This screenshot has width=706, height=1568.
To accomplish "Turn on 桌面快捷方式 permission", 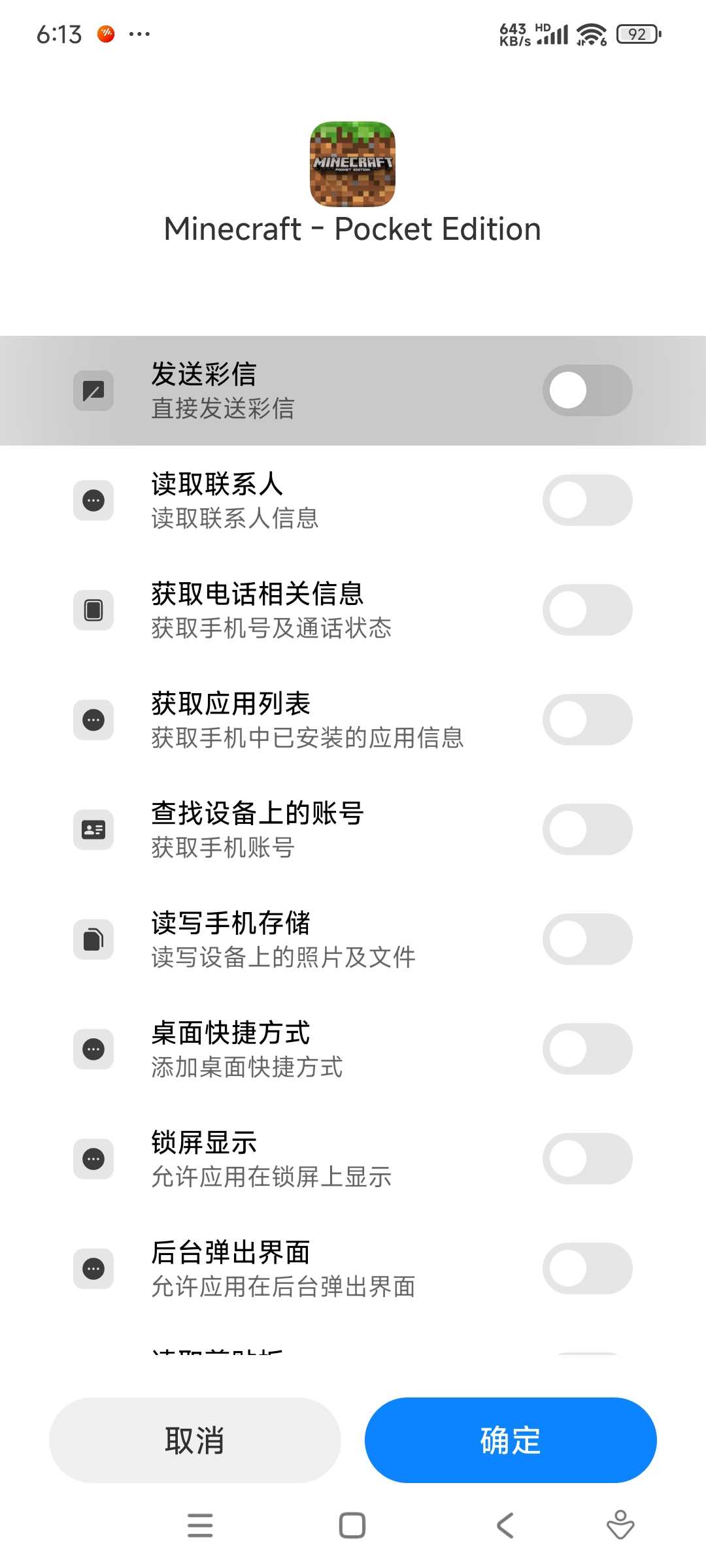I will 587,1049.
